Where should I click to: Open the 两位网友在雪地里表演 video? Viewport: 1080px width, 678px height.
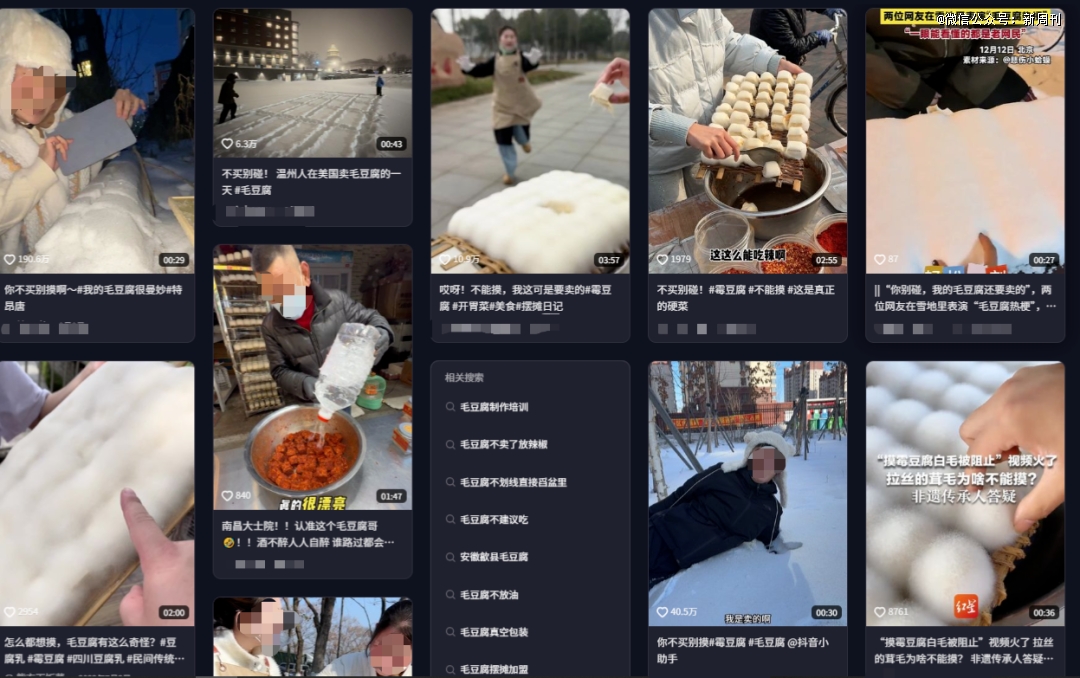point(964,140)
